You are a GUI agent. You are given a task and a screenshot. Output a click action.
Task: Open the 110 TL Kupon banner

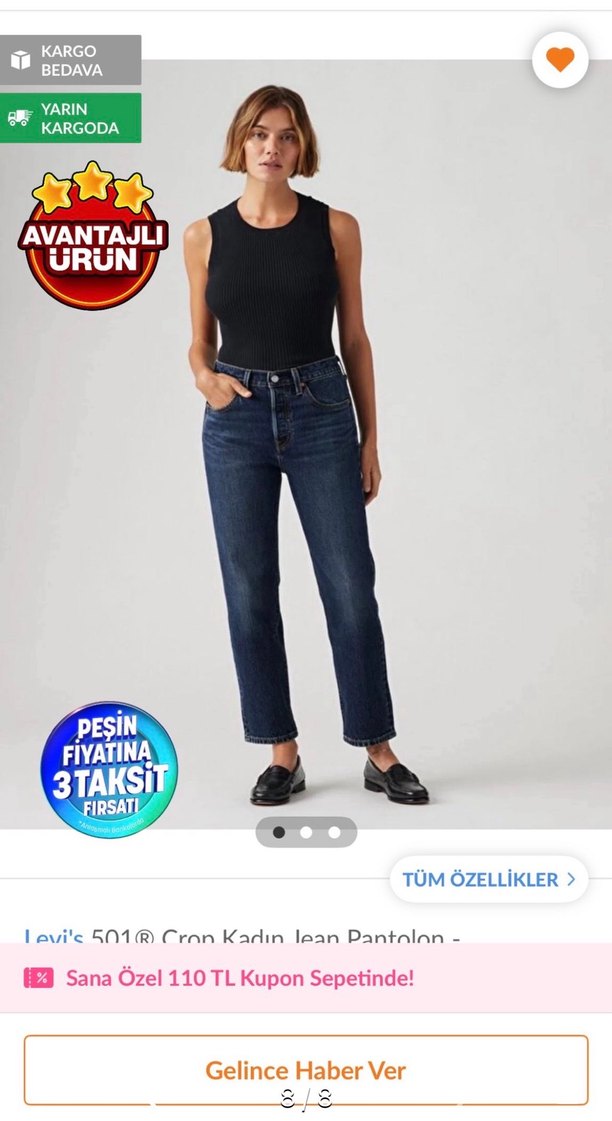pyautogui.click(x=306, y=977)
